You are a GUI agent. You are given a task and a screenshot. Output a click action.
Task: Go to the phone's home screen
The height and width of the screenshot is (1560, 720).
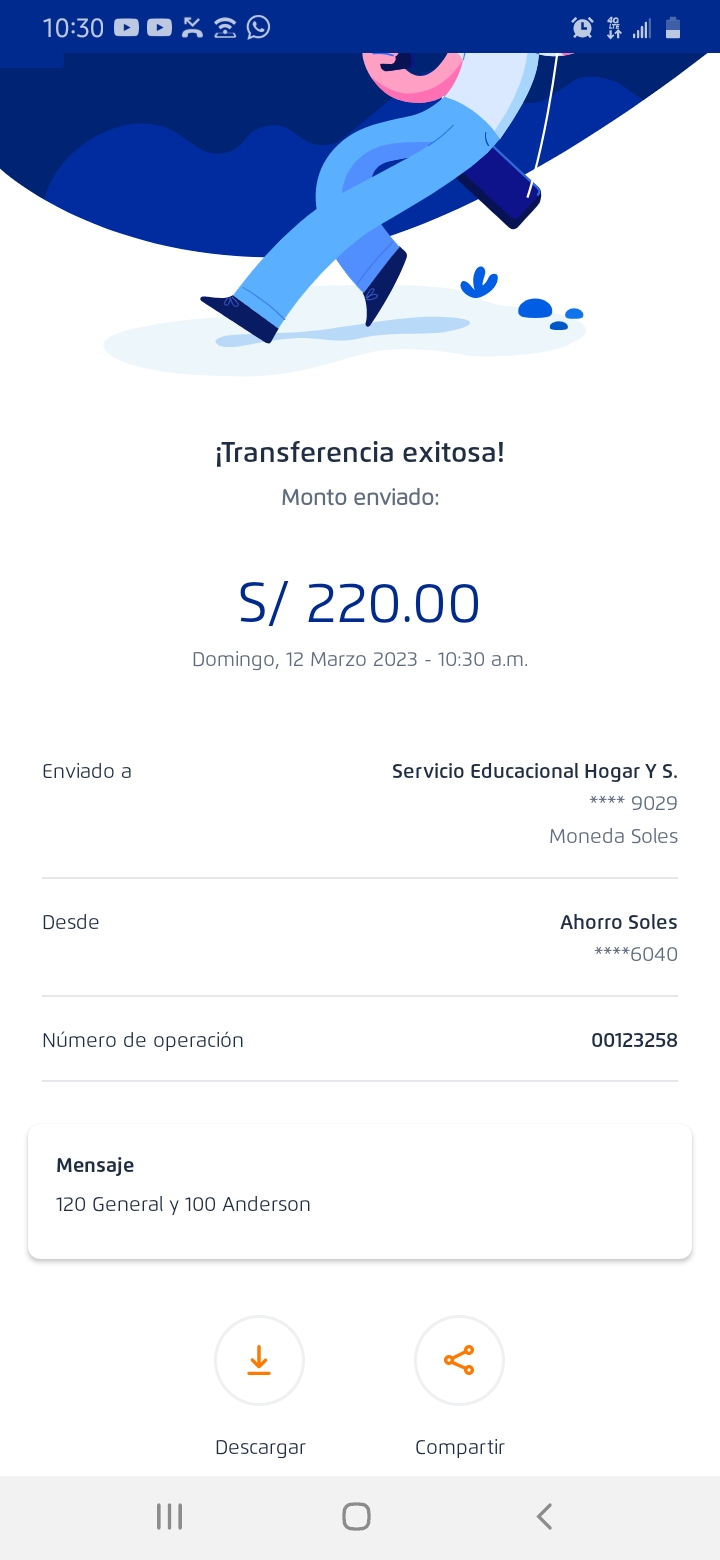356,1516
